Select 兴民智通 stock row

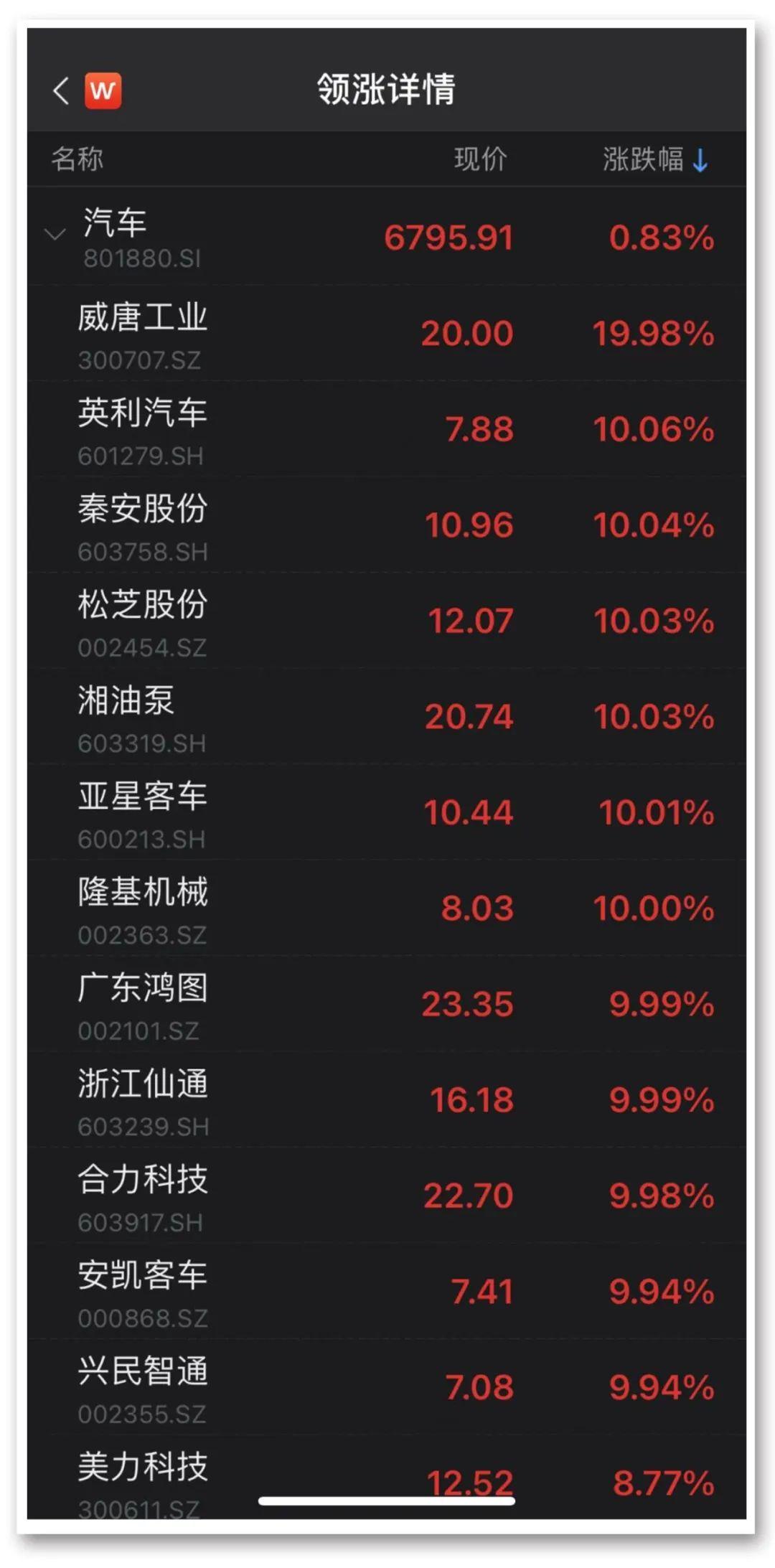pyautogui.click(x=387, y=1387)
